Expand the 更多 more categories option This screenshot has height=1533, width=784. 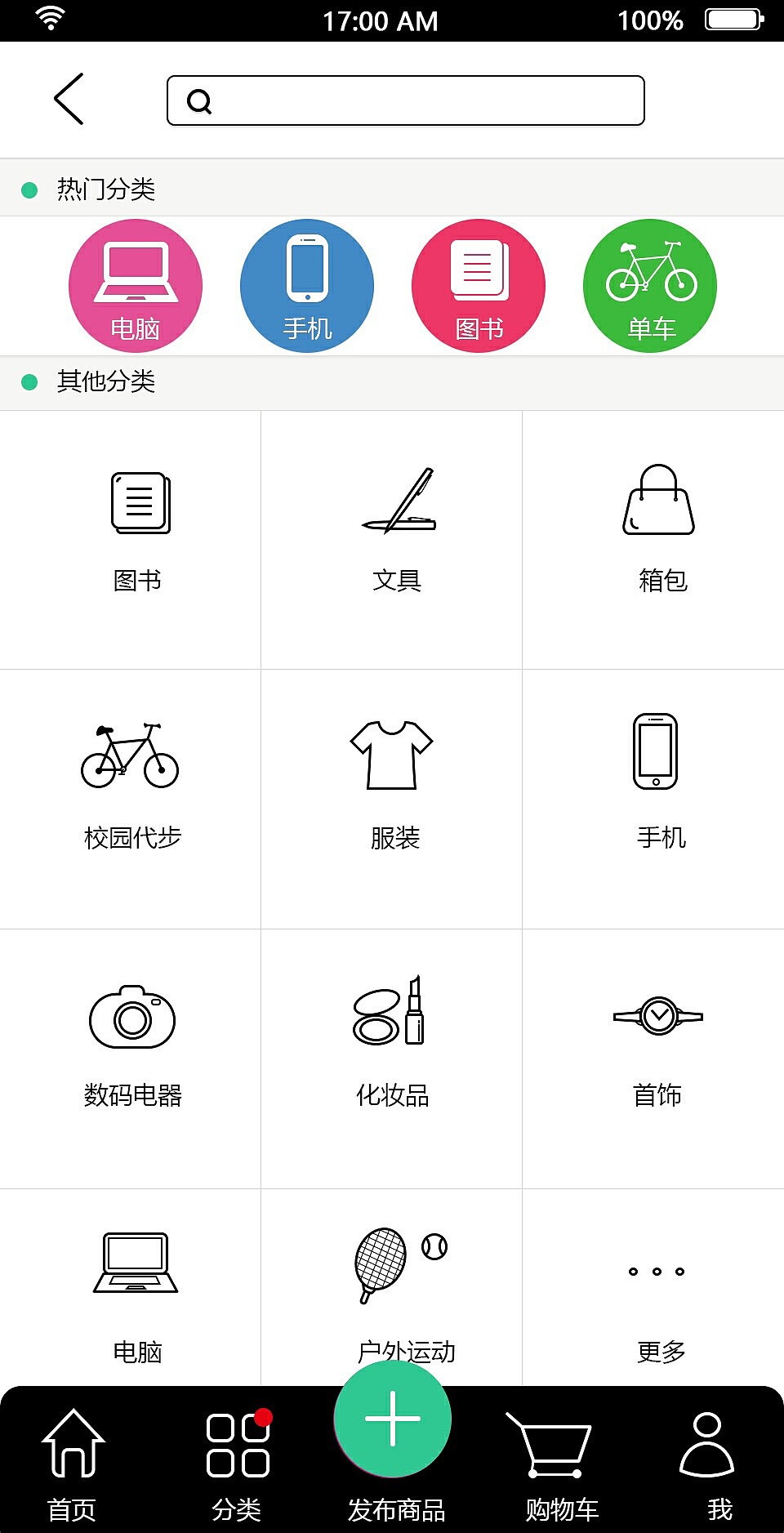coord(657,1271)
